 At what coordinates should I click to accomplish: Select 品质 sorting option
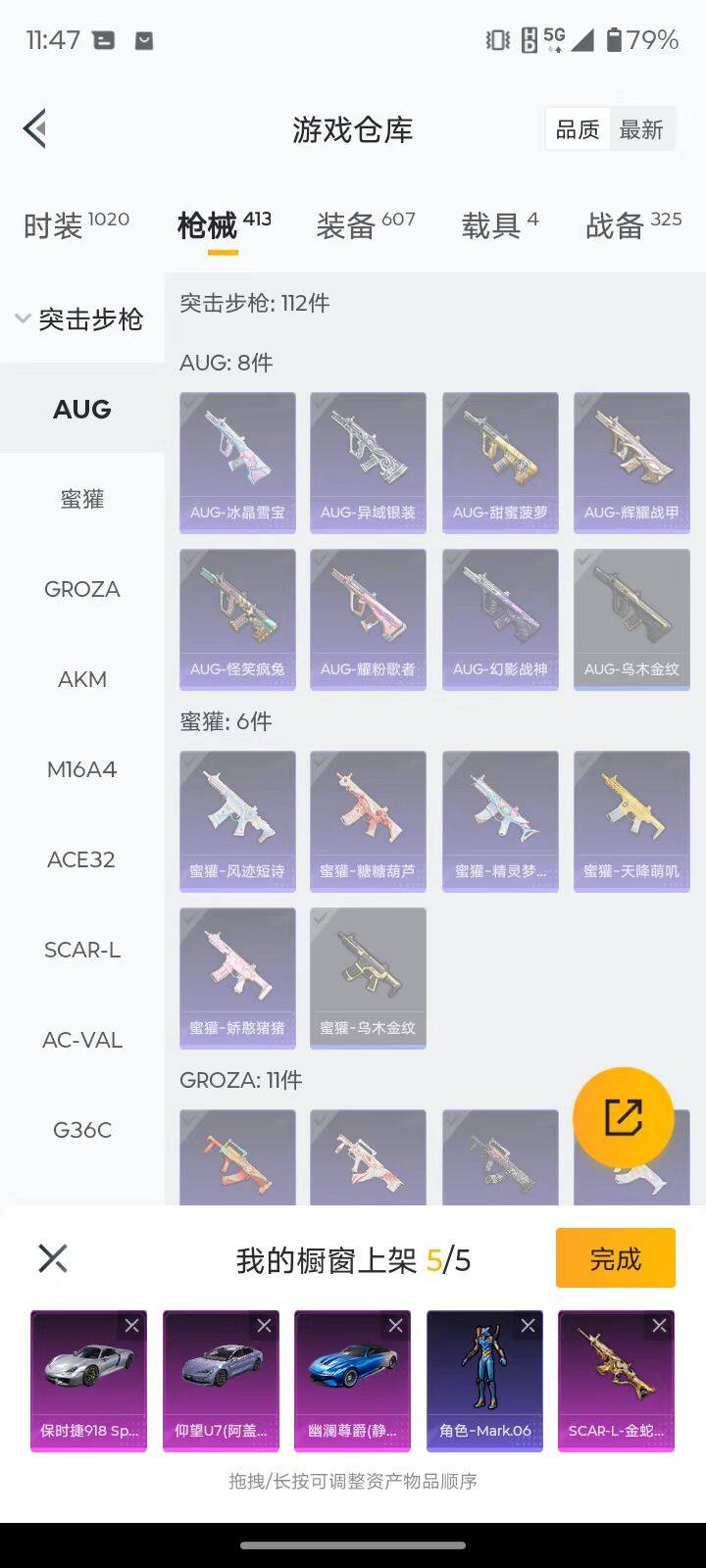pos(578,128)
